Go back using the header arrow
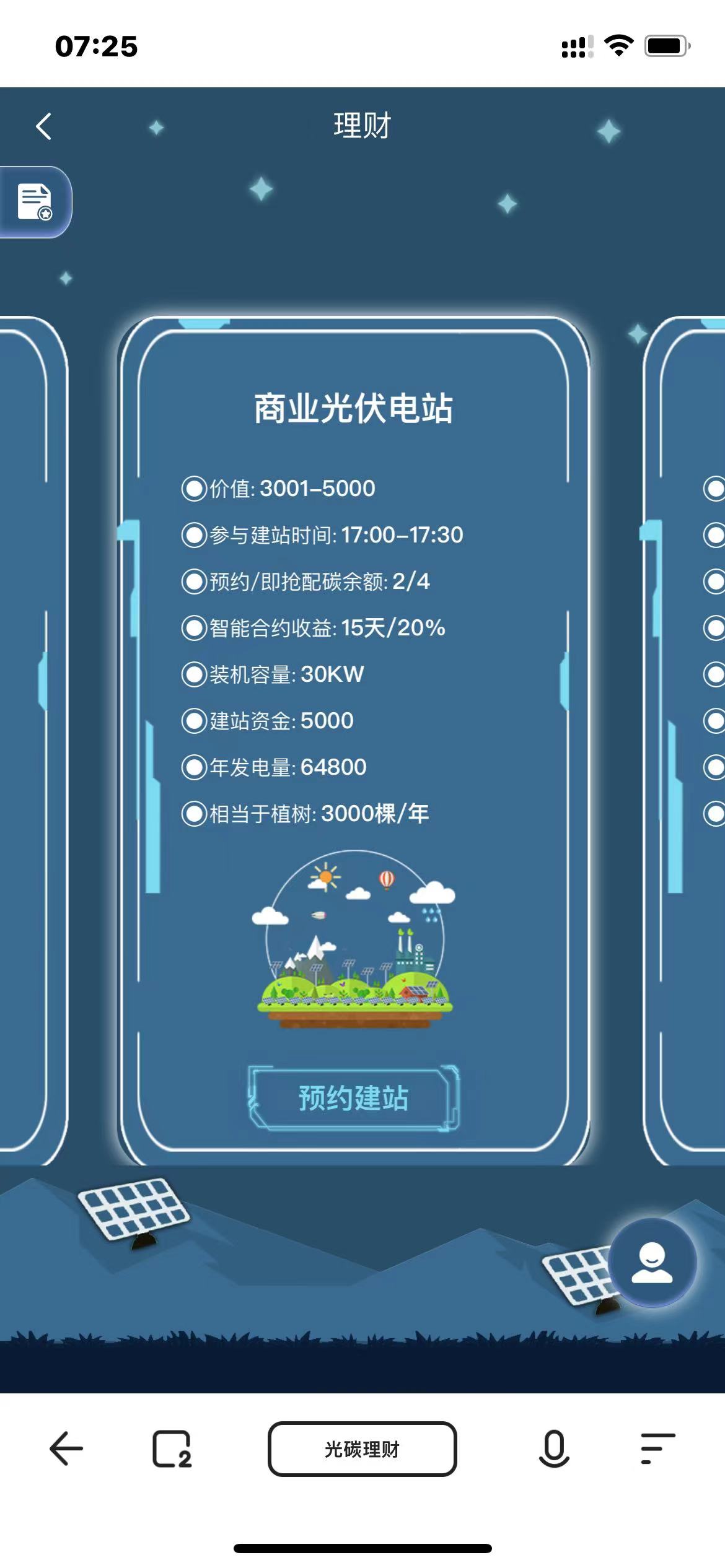 coord(44,126)
